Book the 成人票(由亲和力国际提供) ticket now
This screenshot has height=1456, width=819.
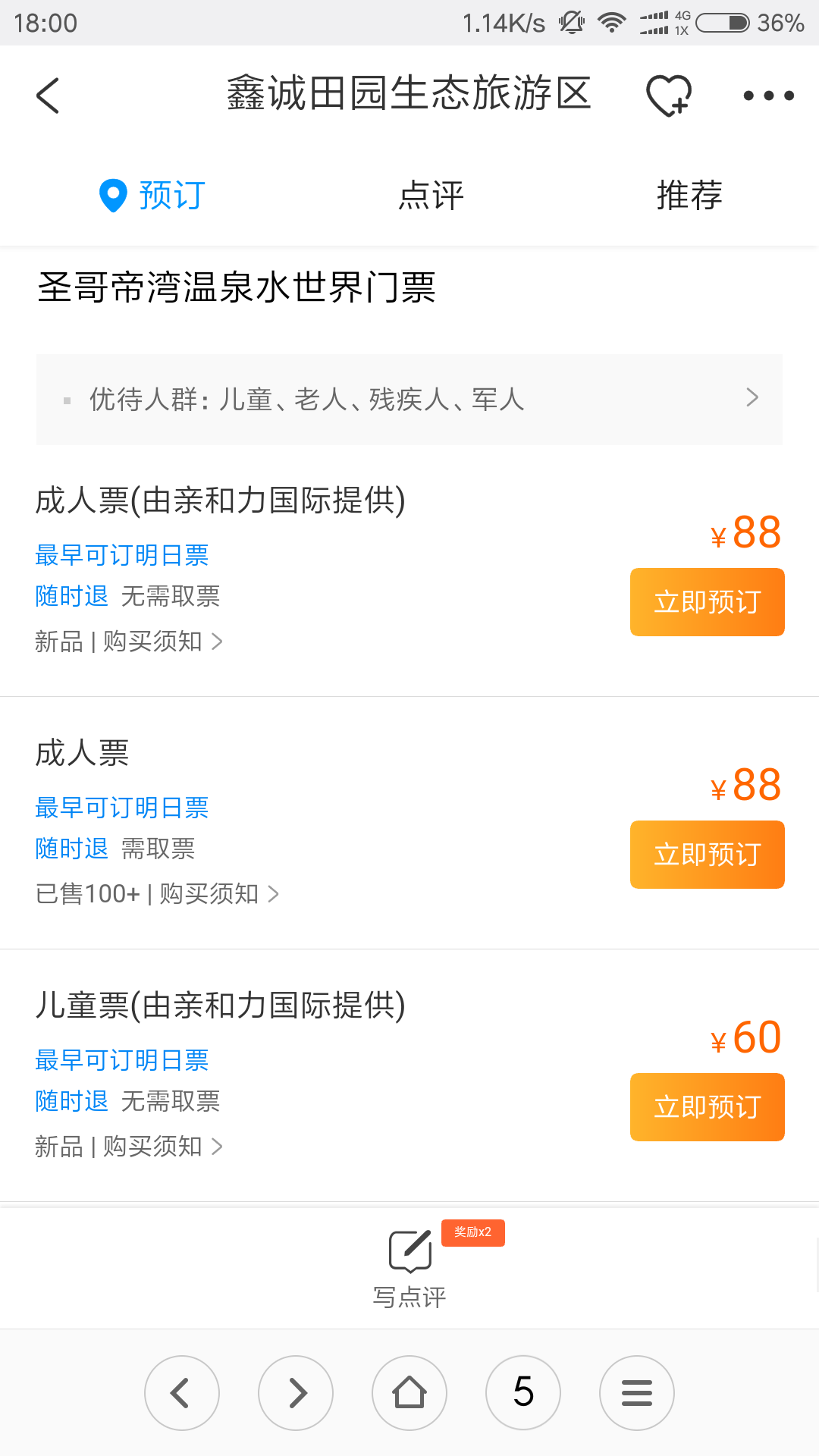pyautogui.click(x=707, y=602)
